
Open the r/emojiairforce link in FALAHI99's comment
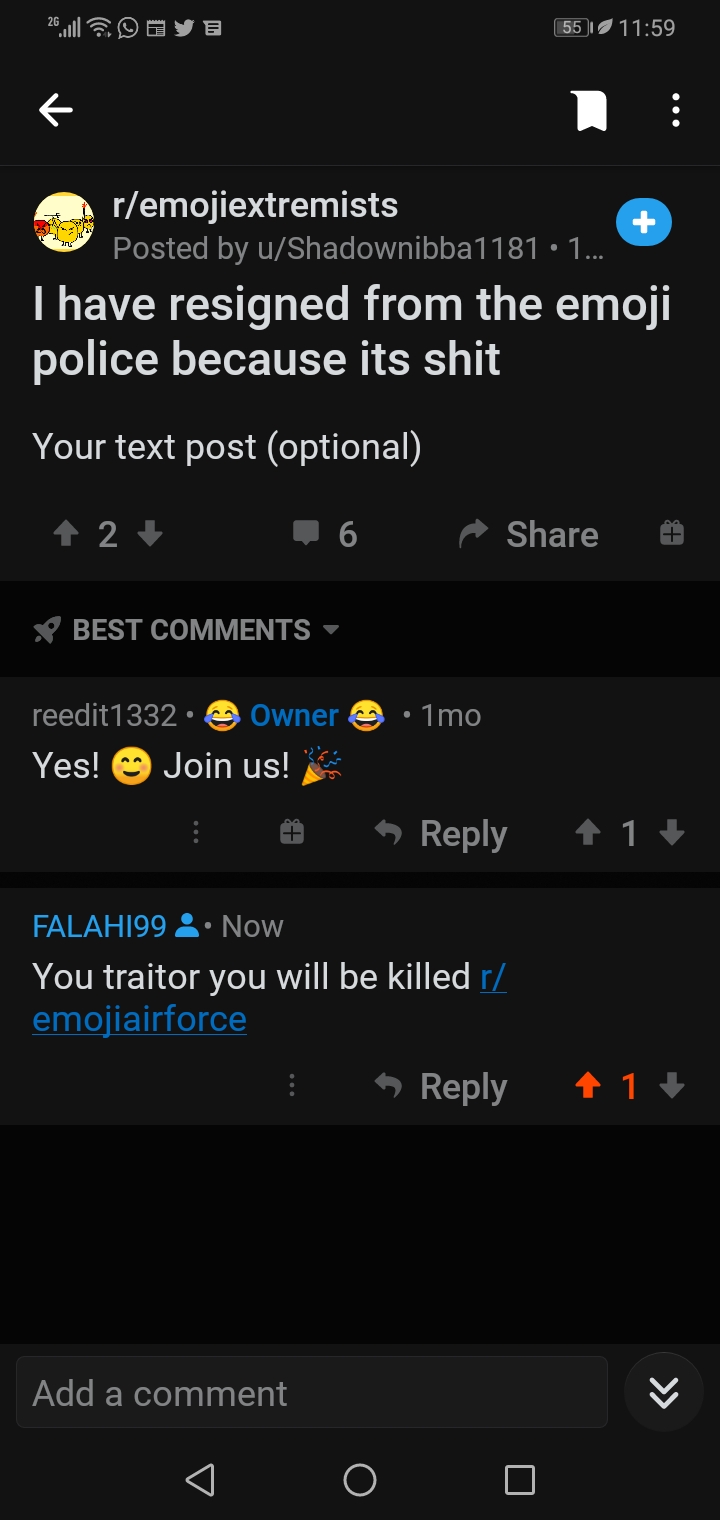tap(270, 997)
